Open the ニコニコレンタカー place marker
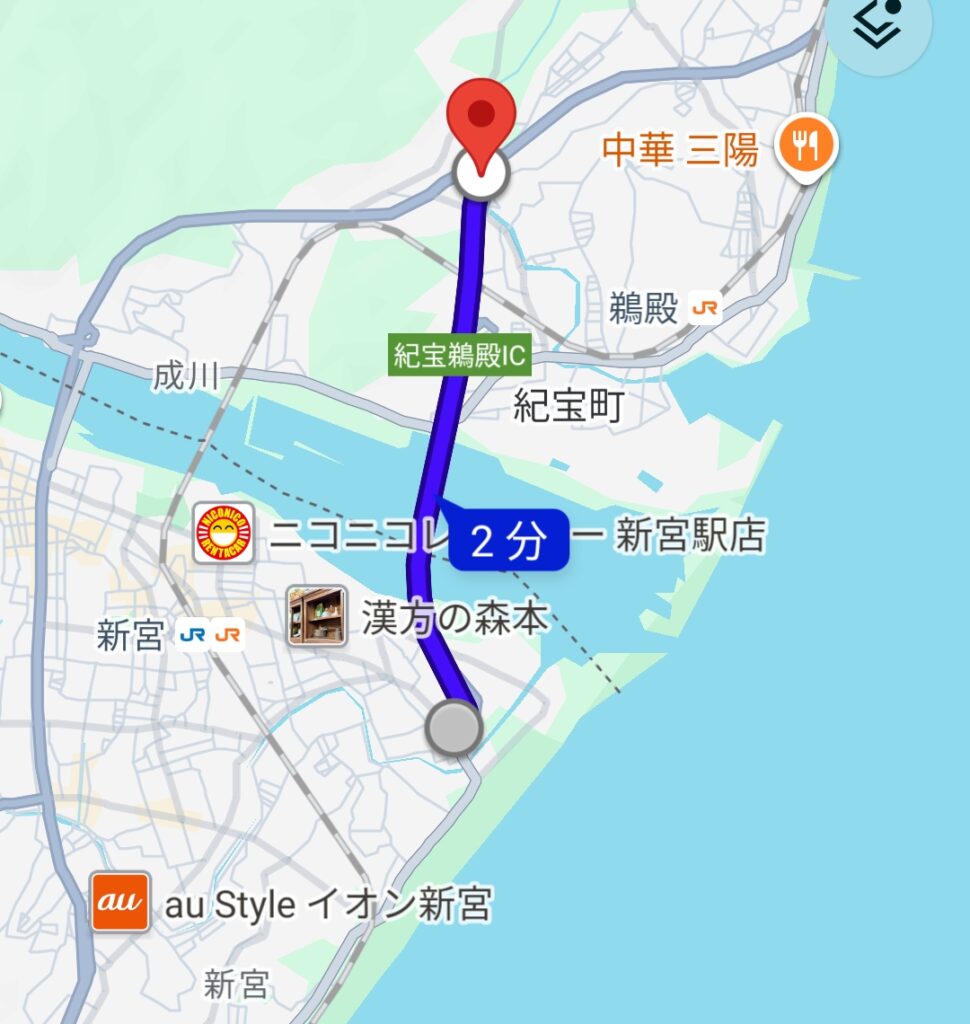 pyautogui.click(x=223, y=533)
